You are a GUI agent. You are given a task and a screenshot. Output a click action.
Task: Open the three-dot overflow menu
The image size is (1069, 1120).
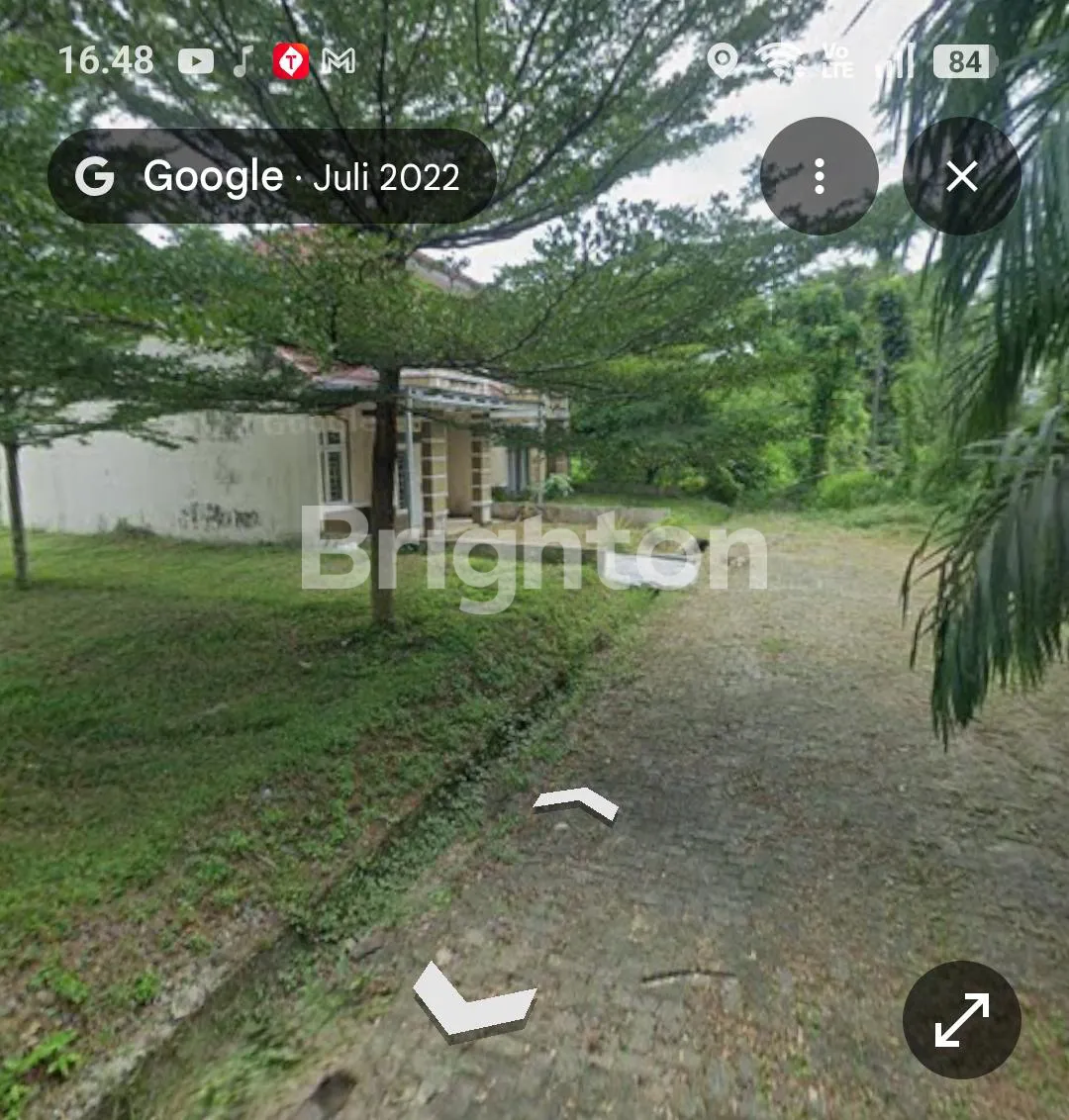pyautogui.click(x=819, y=176)
